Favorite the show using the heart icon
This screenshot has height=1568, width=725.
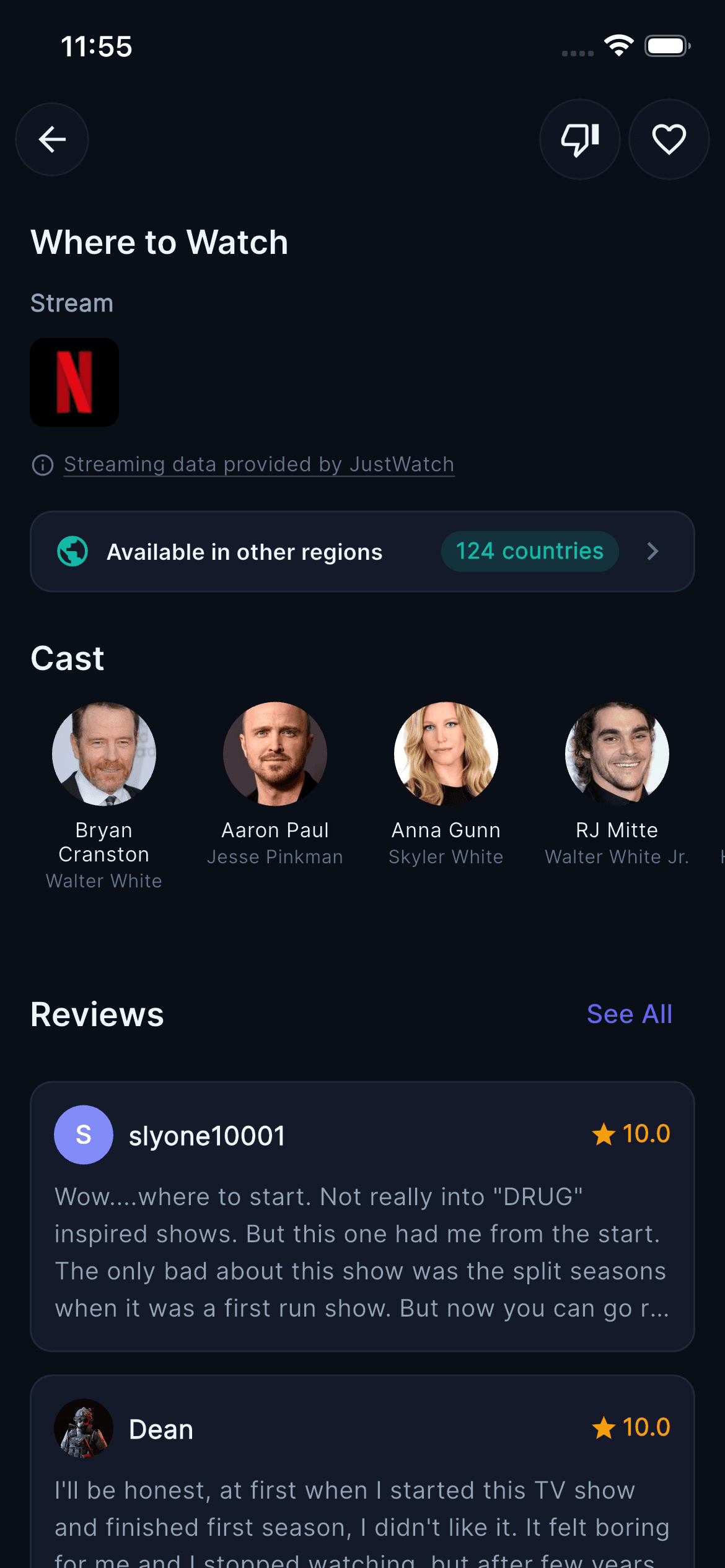click(668, 139)
